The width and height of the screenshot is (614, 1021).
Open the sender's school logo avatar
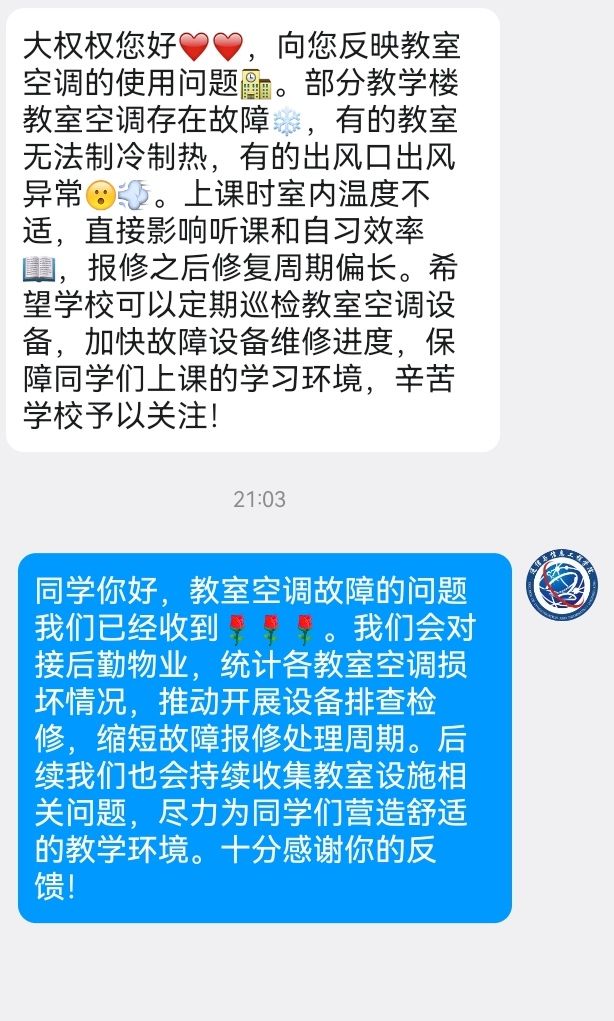pos(562,584)
